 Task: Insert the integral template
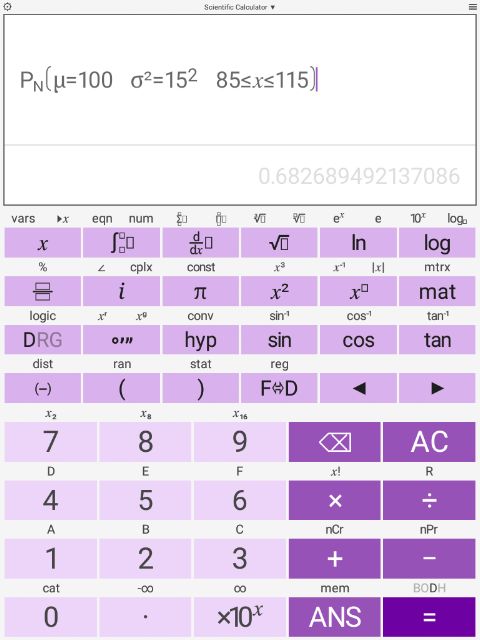click(121, 243)
